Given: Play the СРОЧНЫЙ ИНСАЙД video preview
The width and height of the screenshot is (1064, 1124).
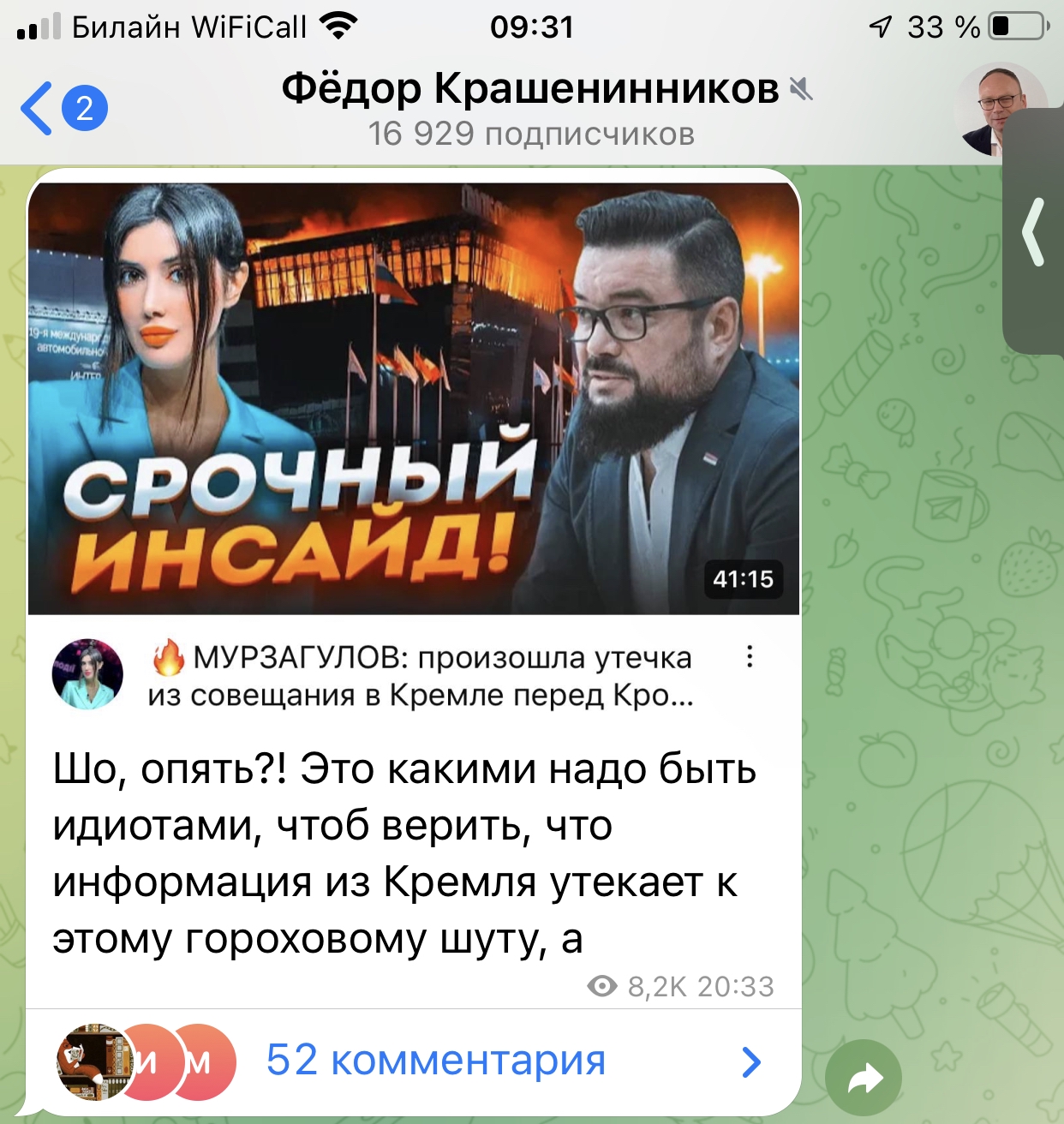Looking at the screenshot, I should point(414,398).
